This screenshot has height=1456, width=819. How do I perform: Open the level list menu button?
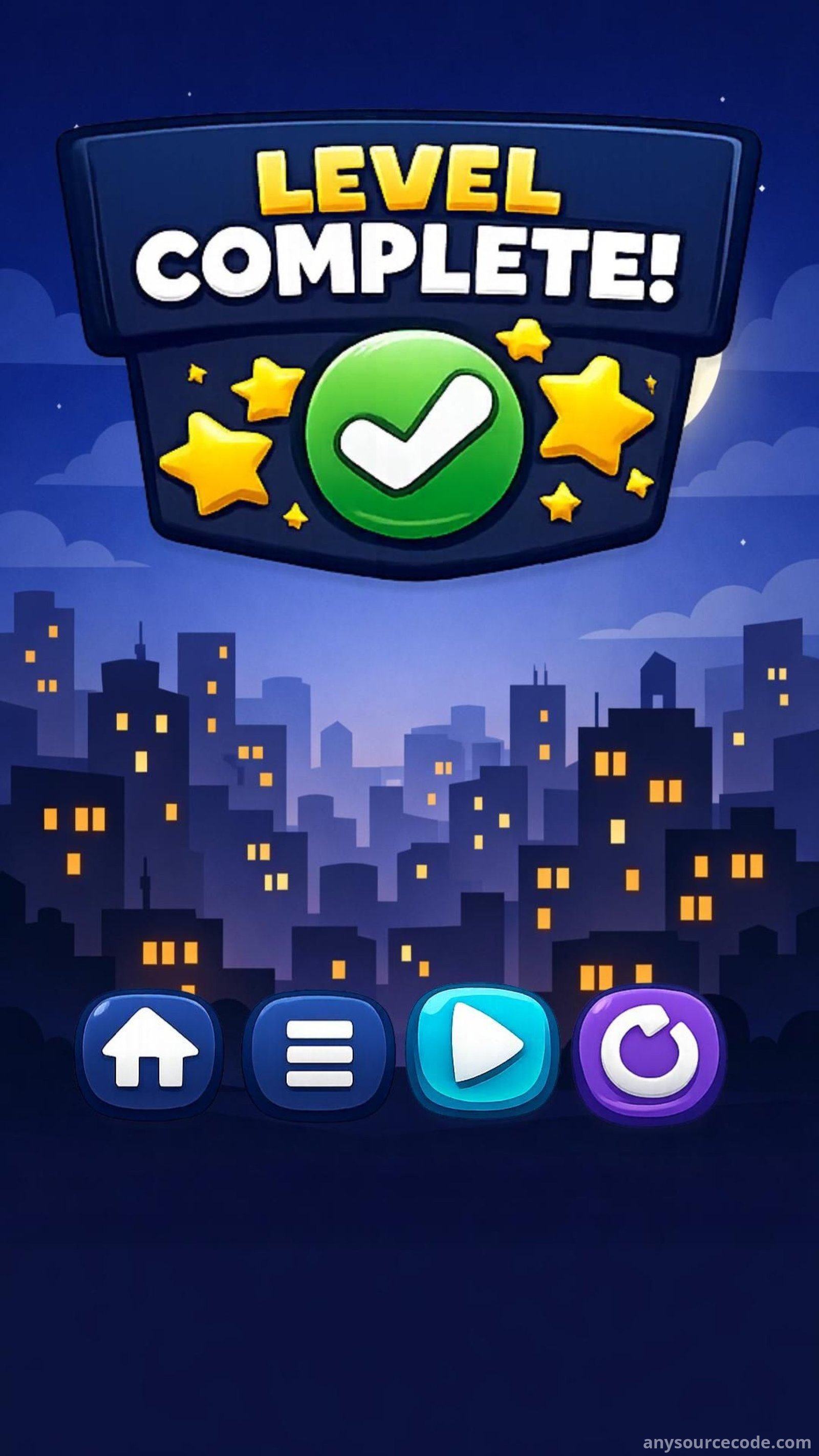(319, 1054)
